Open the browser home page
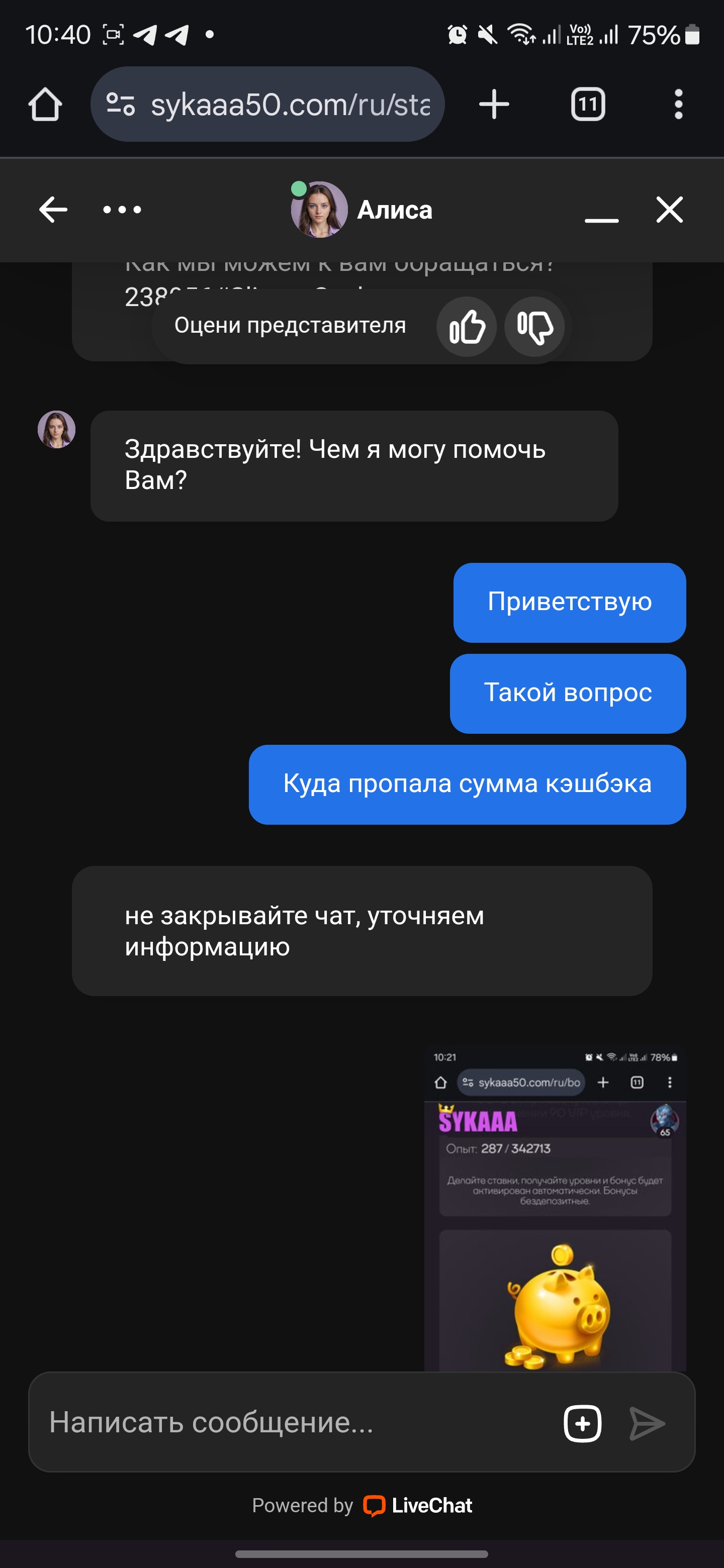 [45, 104]
